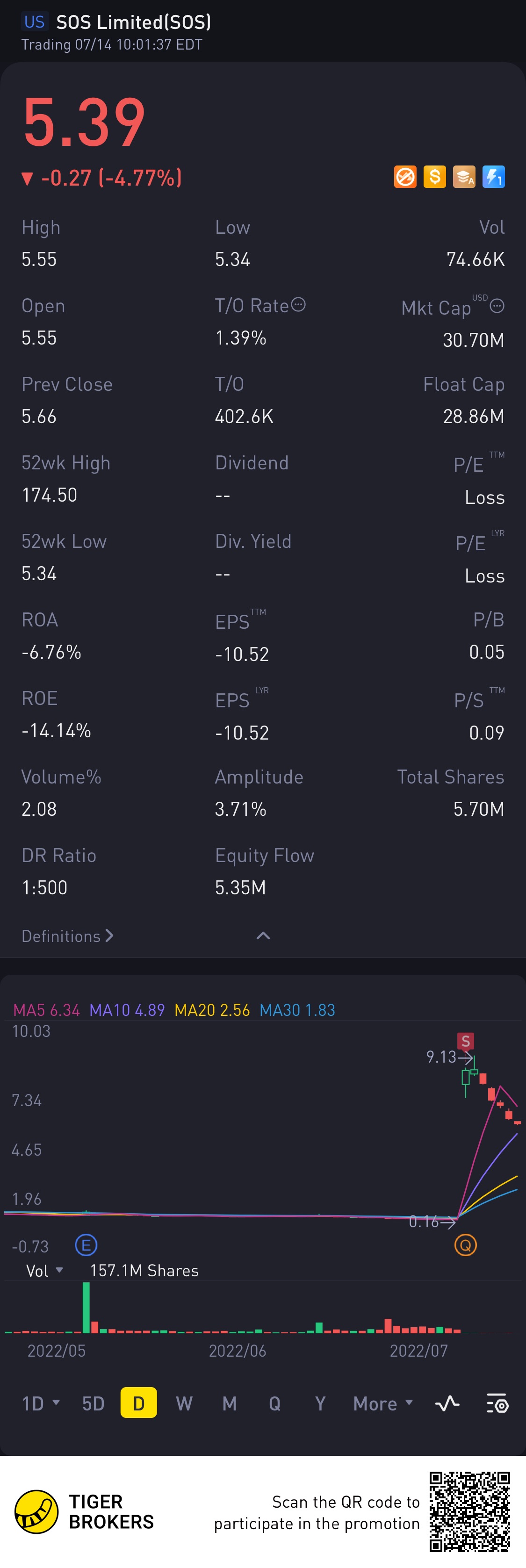Open the chart settings icon

497,1403
